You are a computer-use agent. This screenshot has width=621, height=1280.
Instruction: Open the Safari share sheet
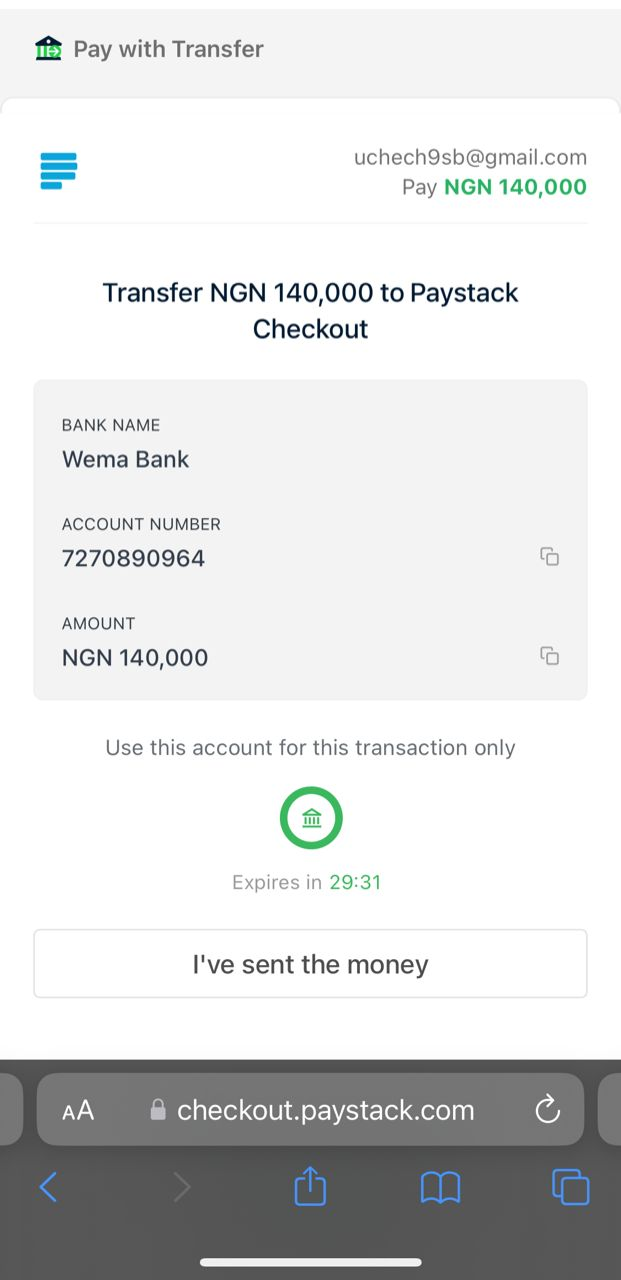coord(311,1186)
